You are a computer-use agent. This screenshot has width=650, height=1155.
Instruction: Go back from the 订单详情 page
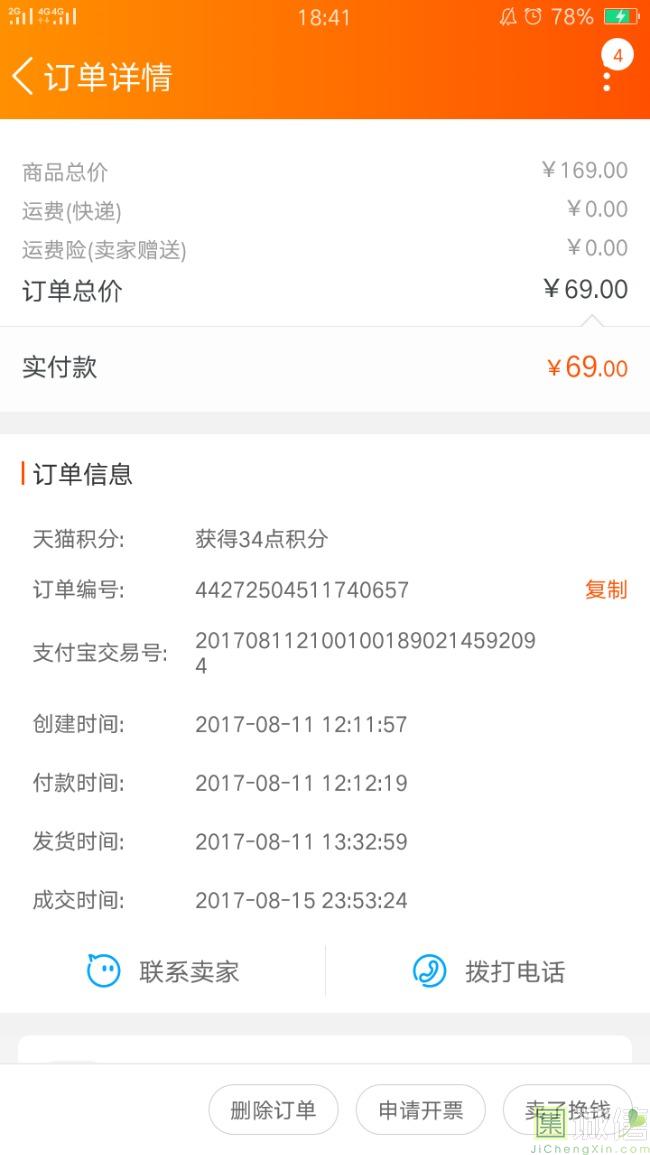point(24,77)
